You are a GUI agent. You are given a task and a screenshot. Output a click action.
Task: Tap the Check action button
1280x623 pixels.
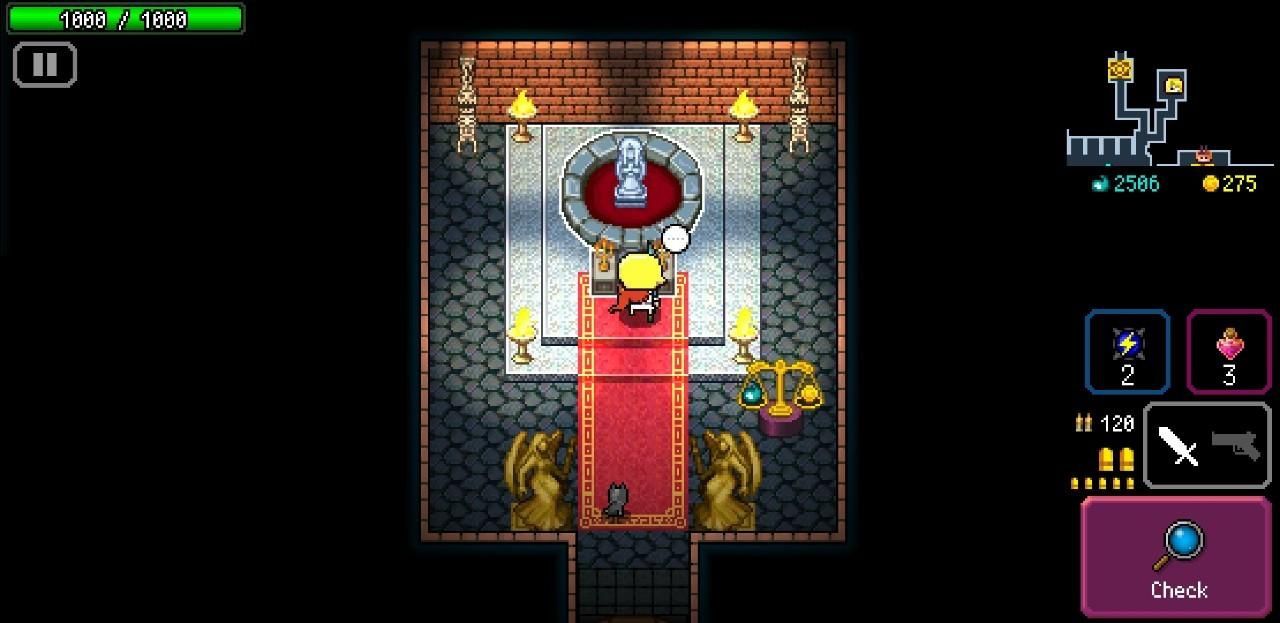click(1176, 557)
